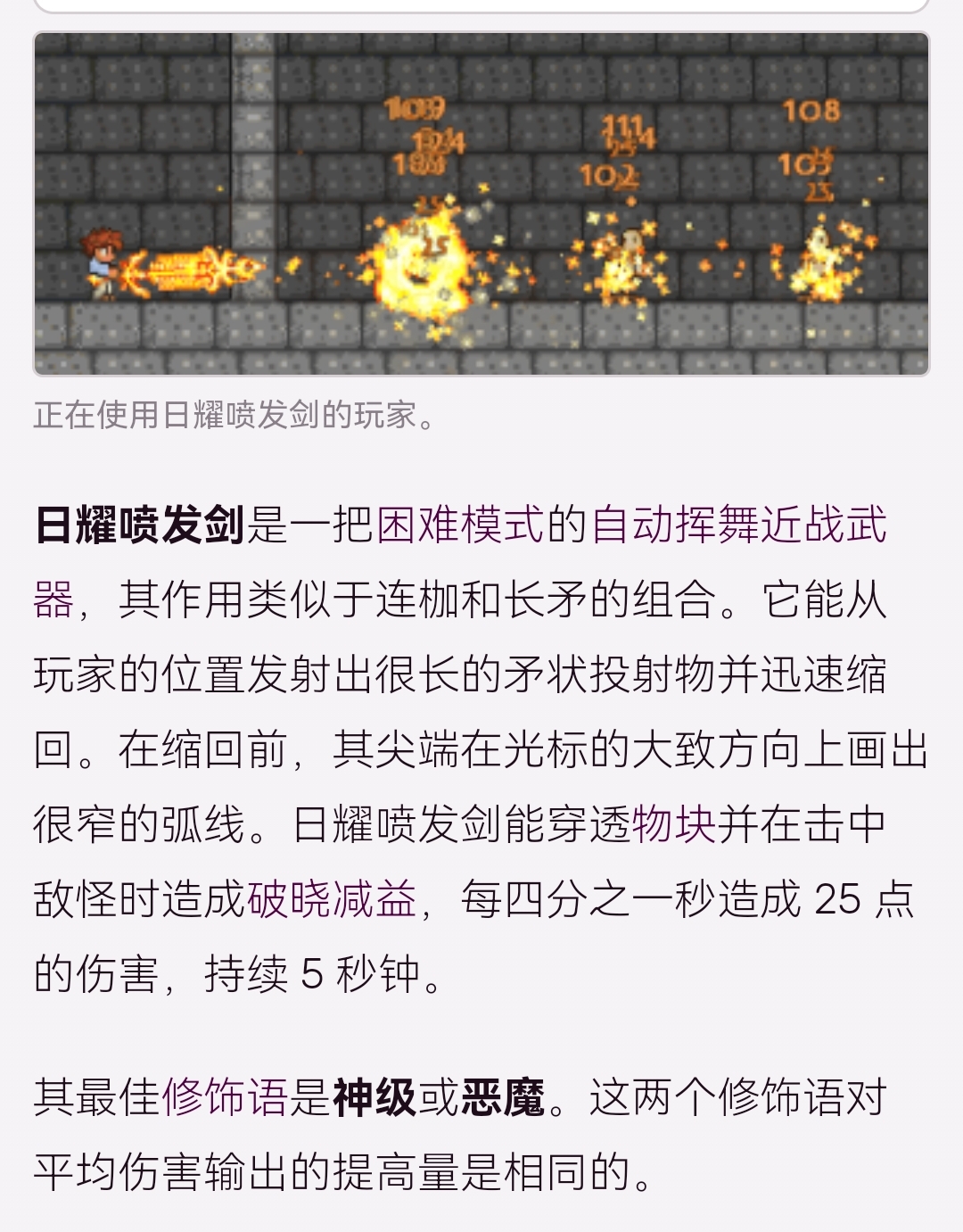Open the 修饰语 link
The height and width of the screenshot is (1232, 963).
pos(224,1097)
